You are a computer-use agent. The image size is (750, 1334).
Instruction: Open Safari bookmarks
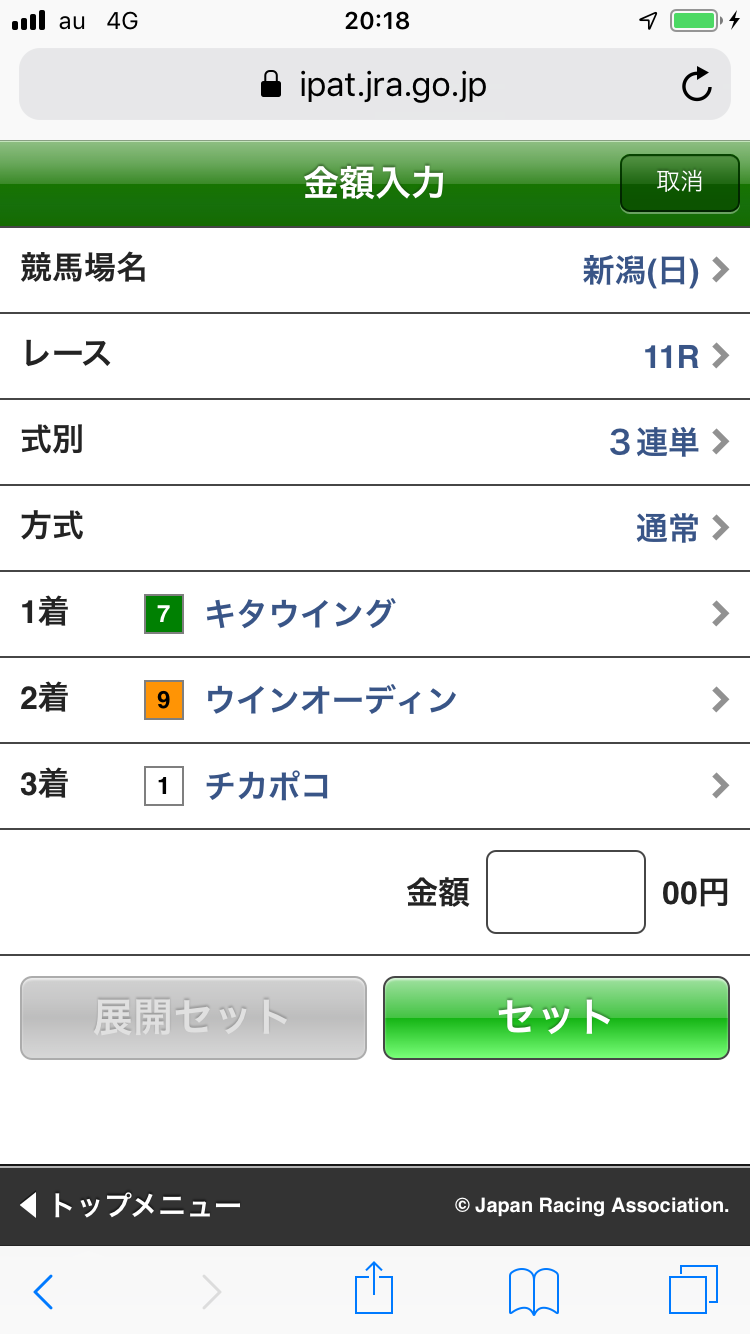coord(533,1291)
